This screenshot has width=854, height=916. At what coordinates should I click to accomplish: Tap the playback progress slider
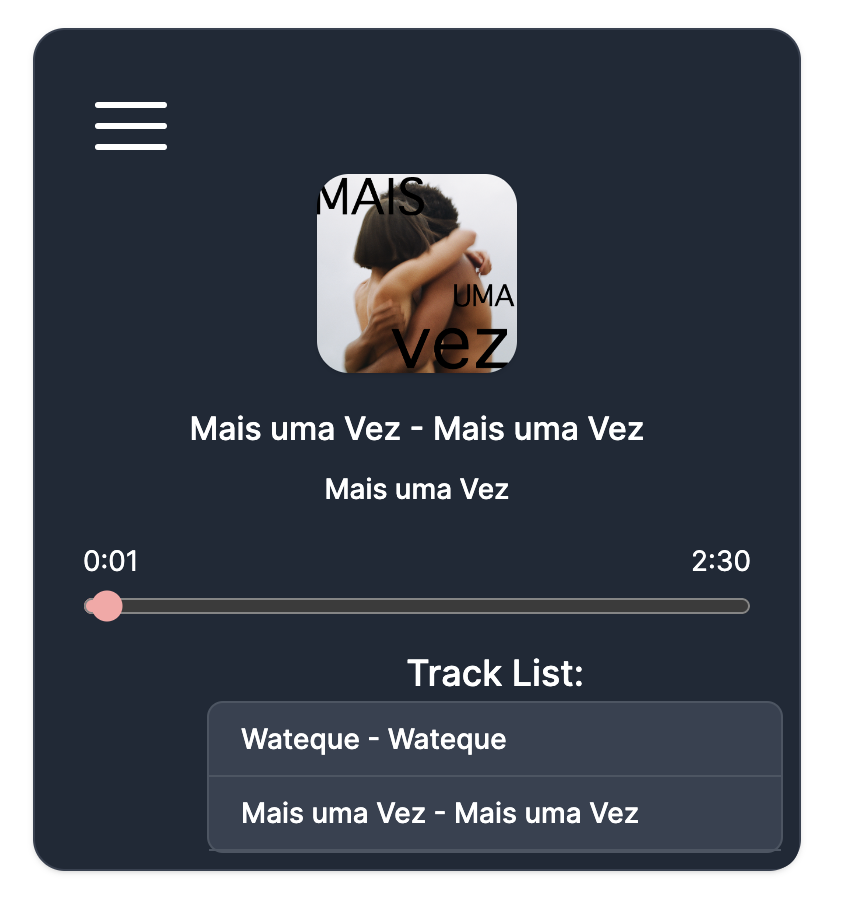point(417,606)
